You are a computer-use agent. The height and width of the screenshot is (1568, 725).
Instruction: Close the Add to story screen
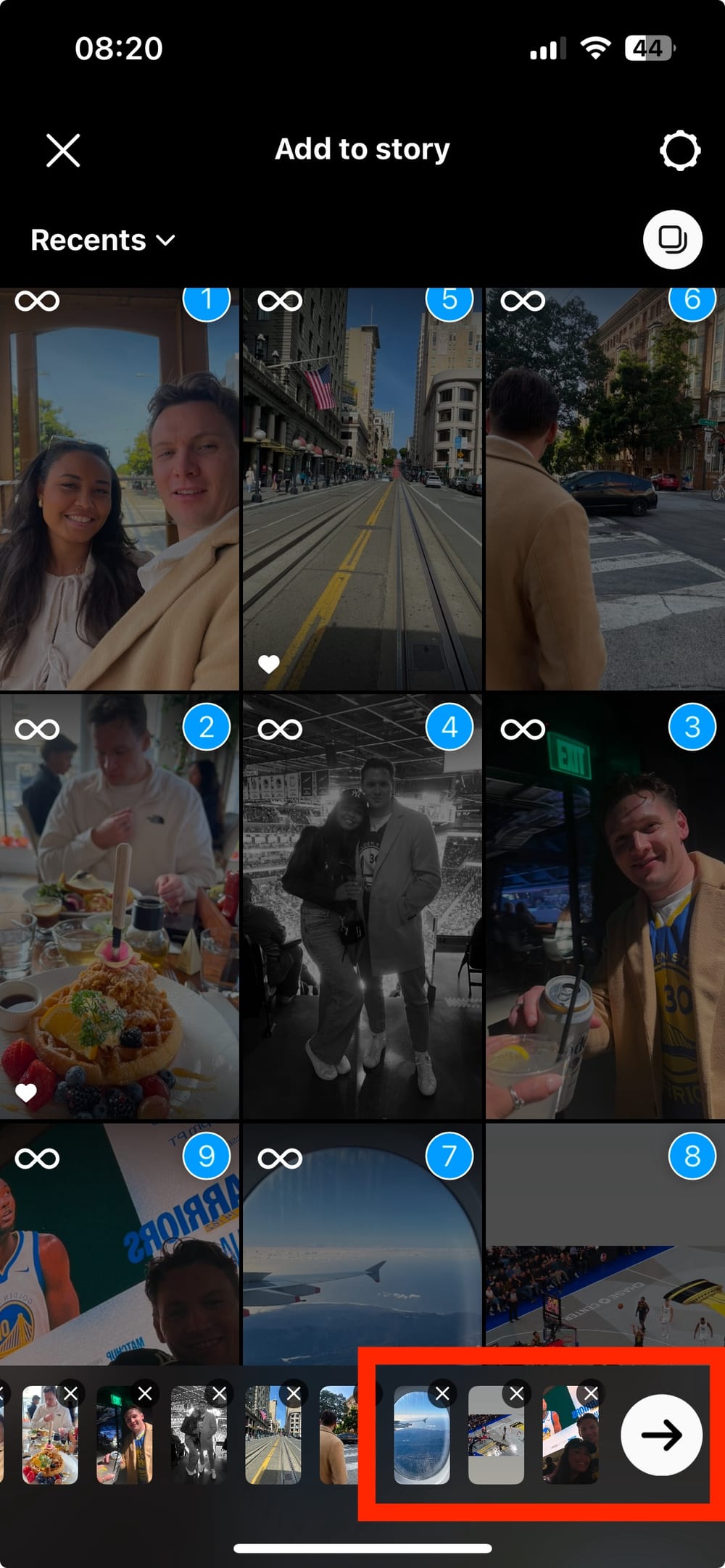63,150
